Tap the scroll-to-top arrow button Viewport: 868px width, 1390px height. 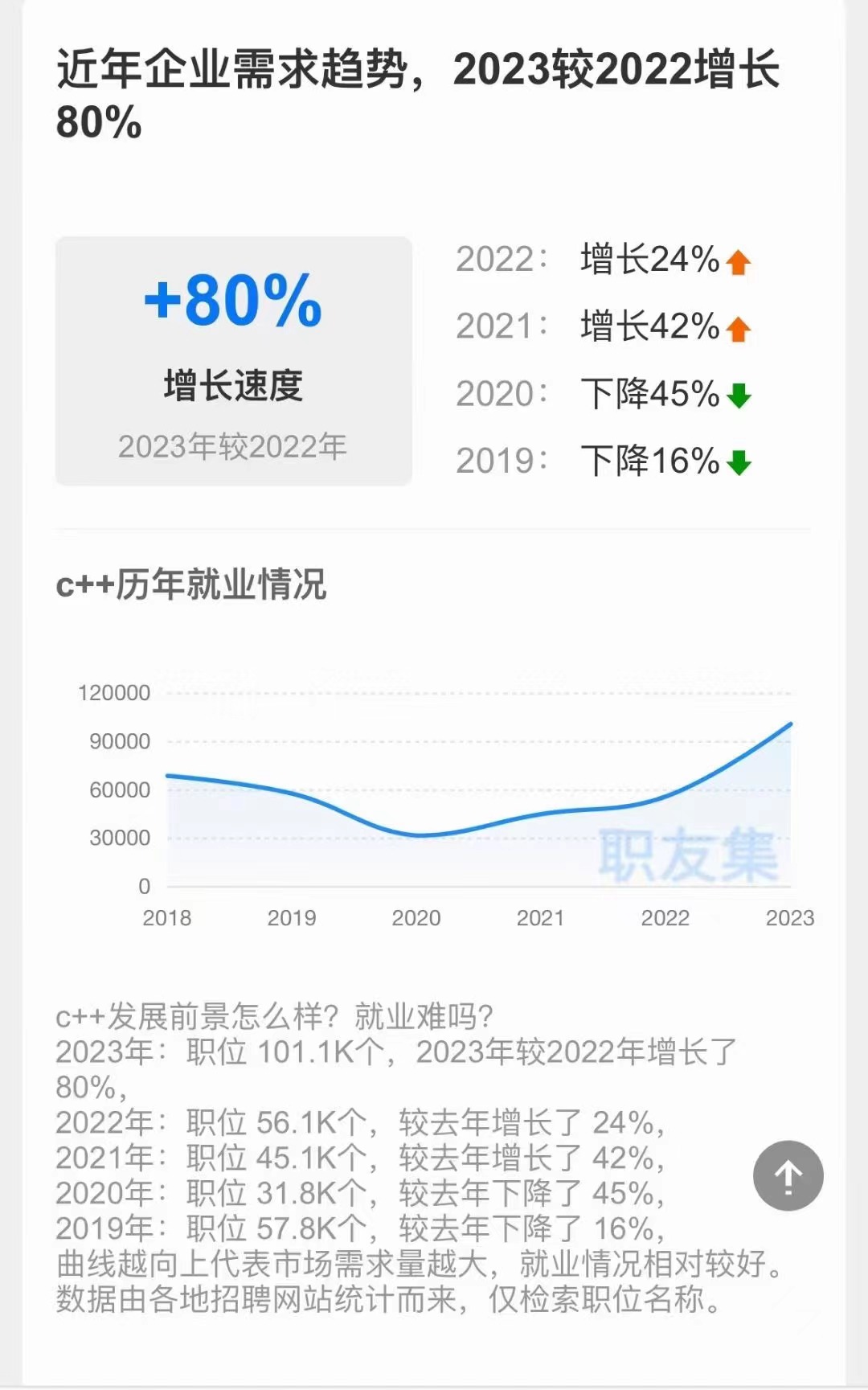pyautogui.click(x=788, y=1175)
